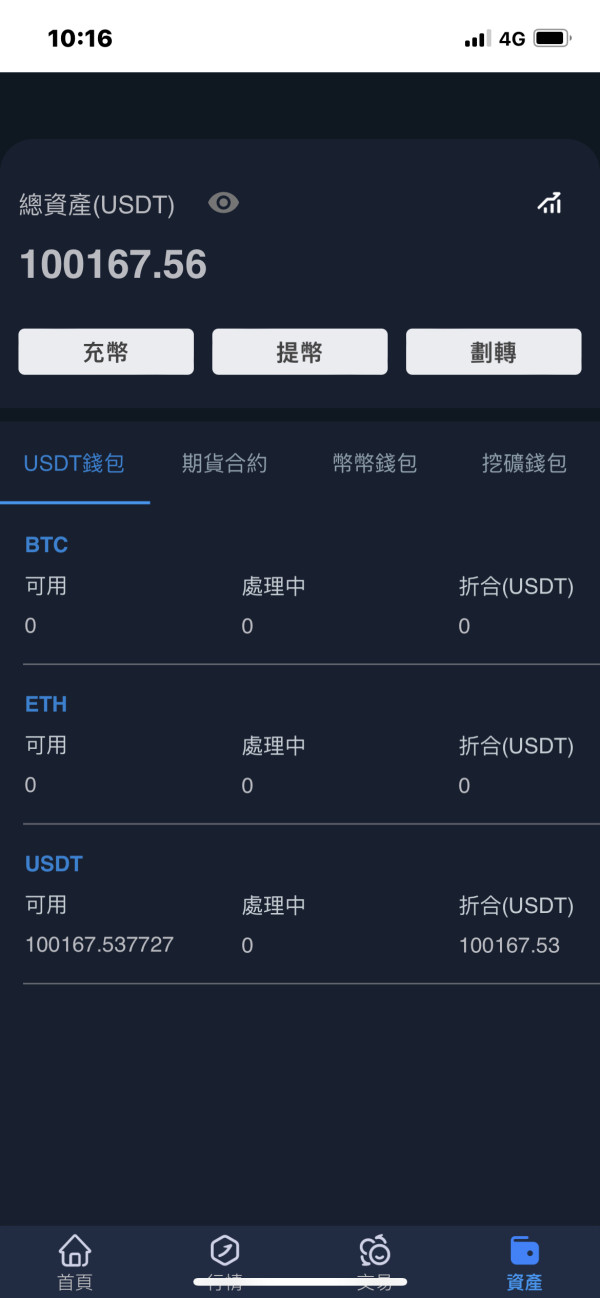600x1298 pixels.
Task: Select the USDT錢包 tab
Action: (74, 463)
